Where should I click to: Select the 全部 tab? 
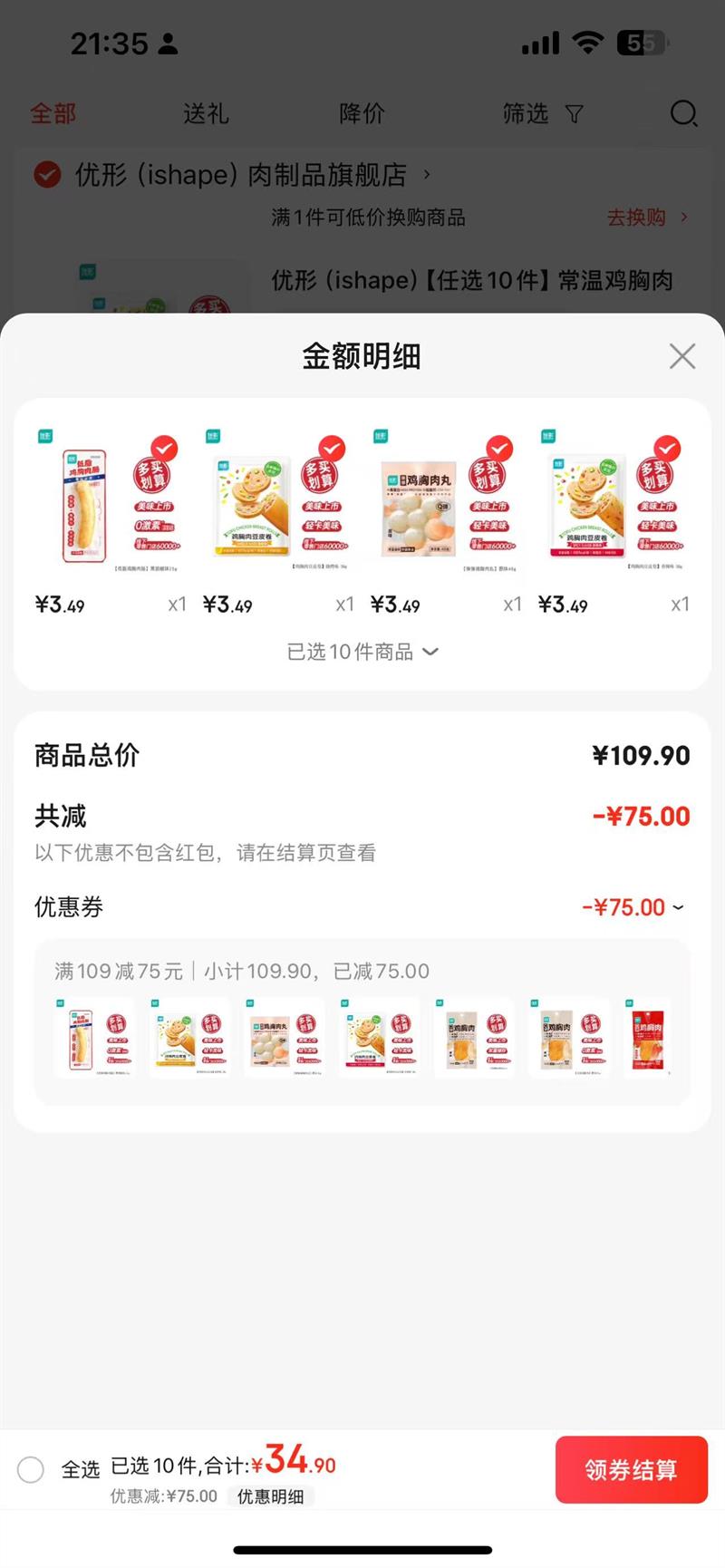[x=52, y=113]
